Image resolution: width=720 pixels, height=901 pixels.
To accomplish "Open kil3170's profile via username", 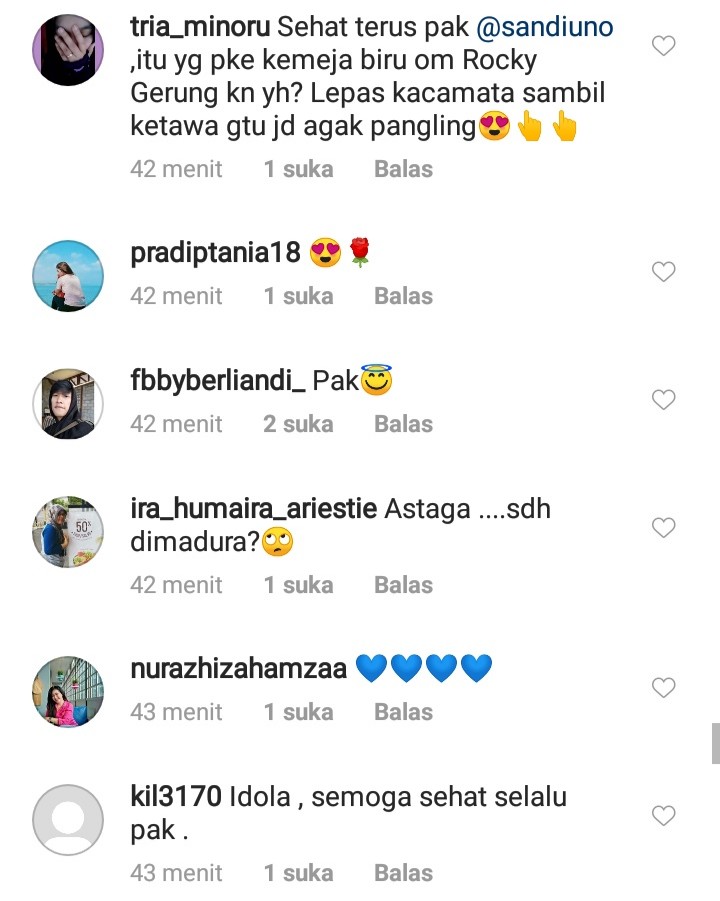I will [176, 797].
